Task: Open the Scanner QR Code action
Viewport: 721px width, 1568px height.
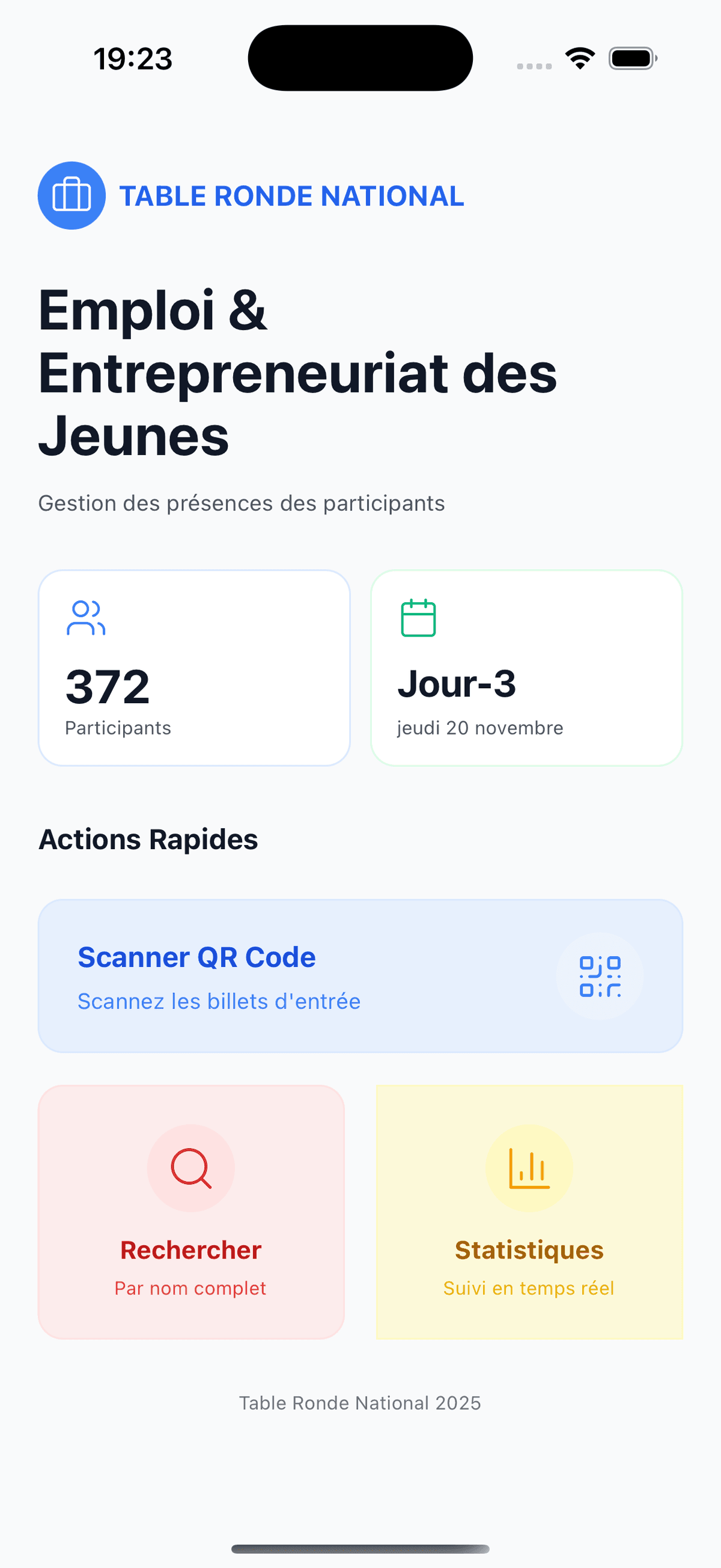Action: click(360, 976)
